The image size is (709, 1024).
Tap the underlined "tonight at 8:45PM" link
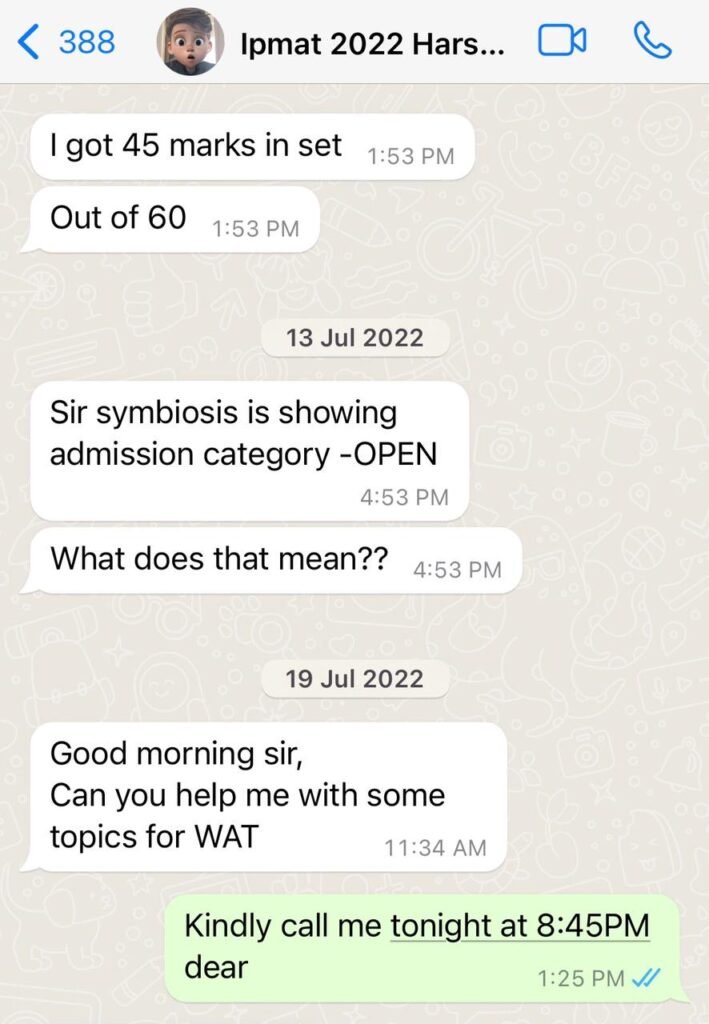pyautogui.click(x=520, y=925)
